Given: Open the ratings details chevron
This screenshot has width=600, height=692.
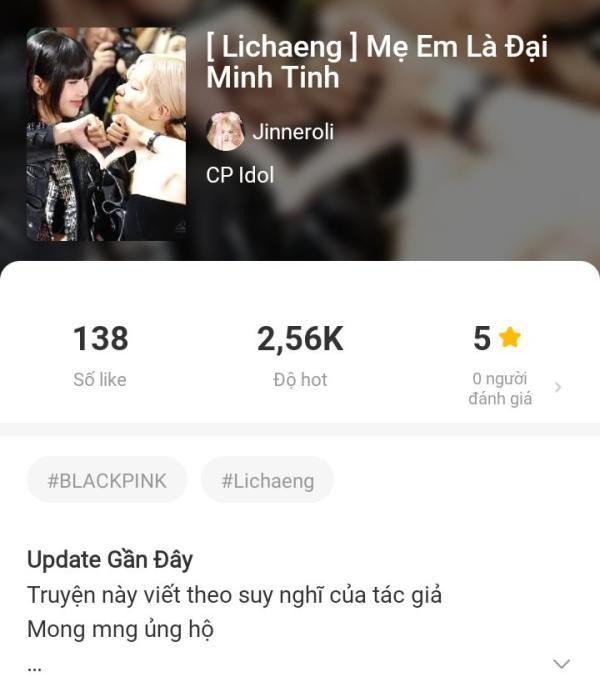Looking at the screenshot, I should (x=558, y=387).
